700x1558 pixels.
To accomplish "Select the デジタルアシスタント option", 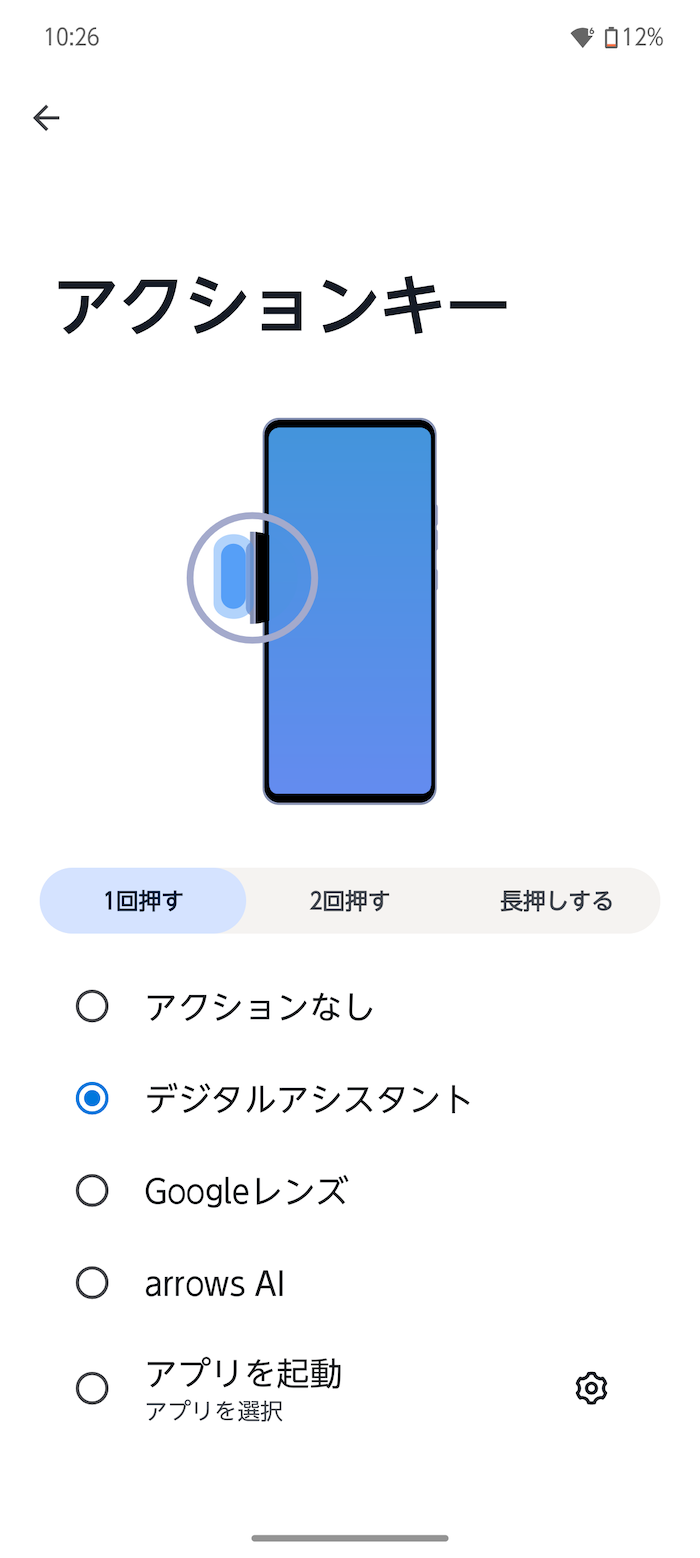I will click(350, 1099).
